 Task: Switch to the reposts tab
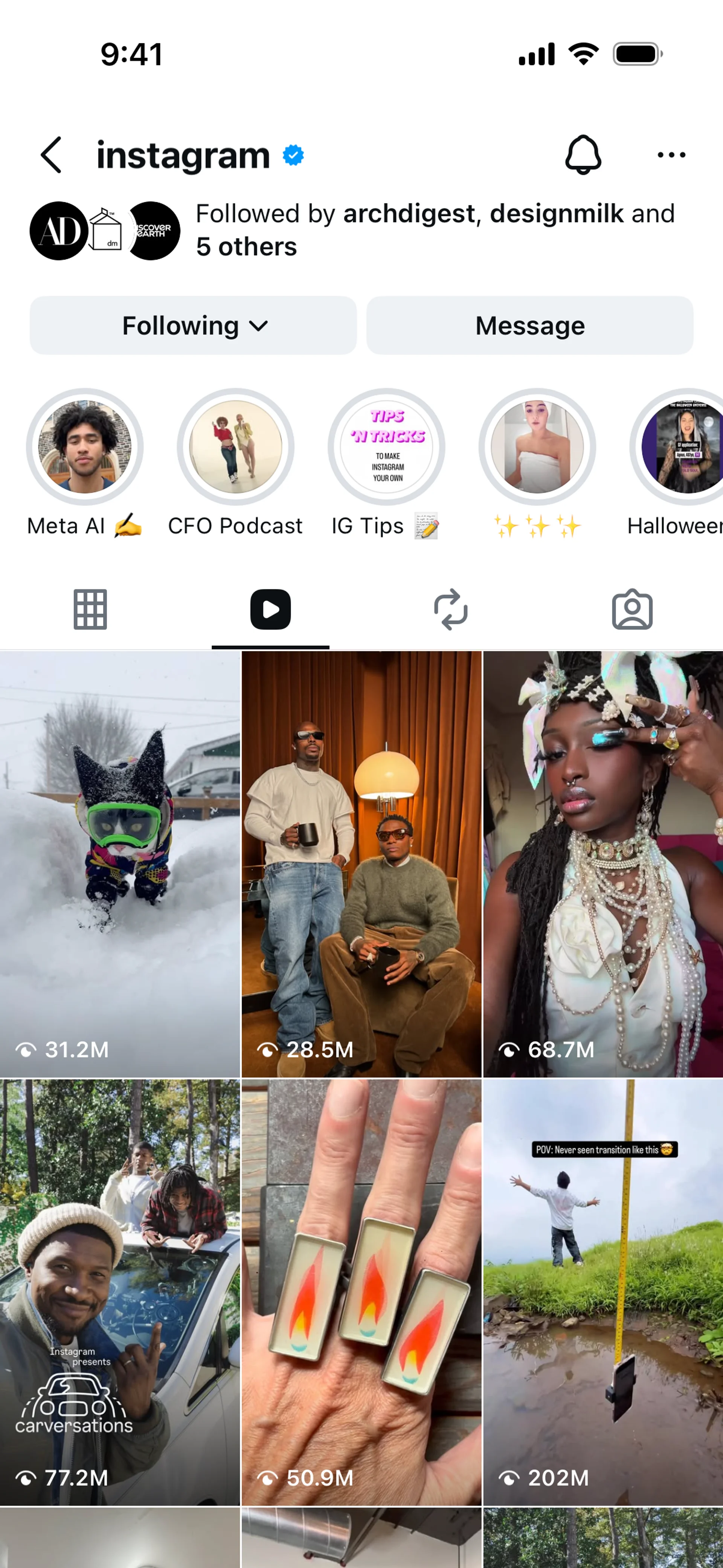(x=451, y=609)
